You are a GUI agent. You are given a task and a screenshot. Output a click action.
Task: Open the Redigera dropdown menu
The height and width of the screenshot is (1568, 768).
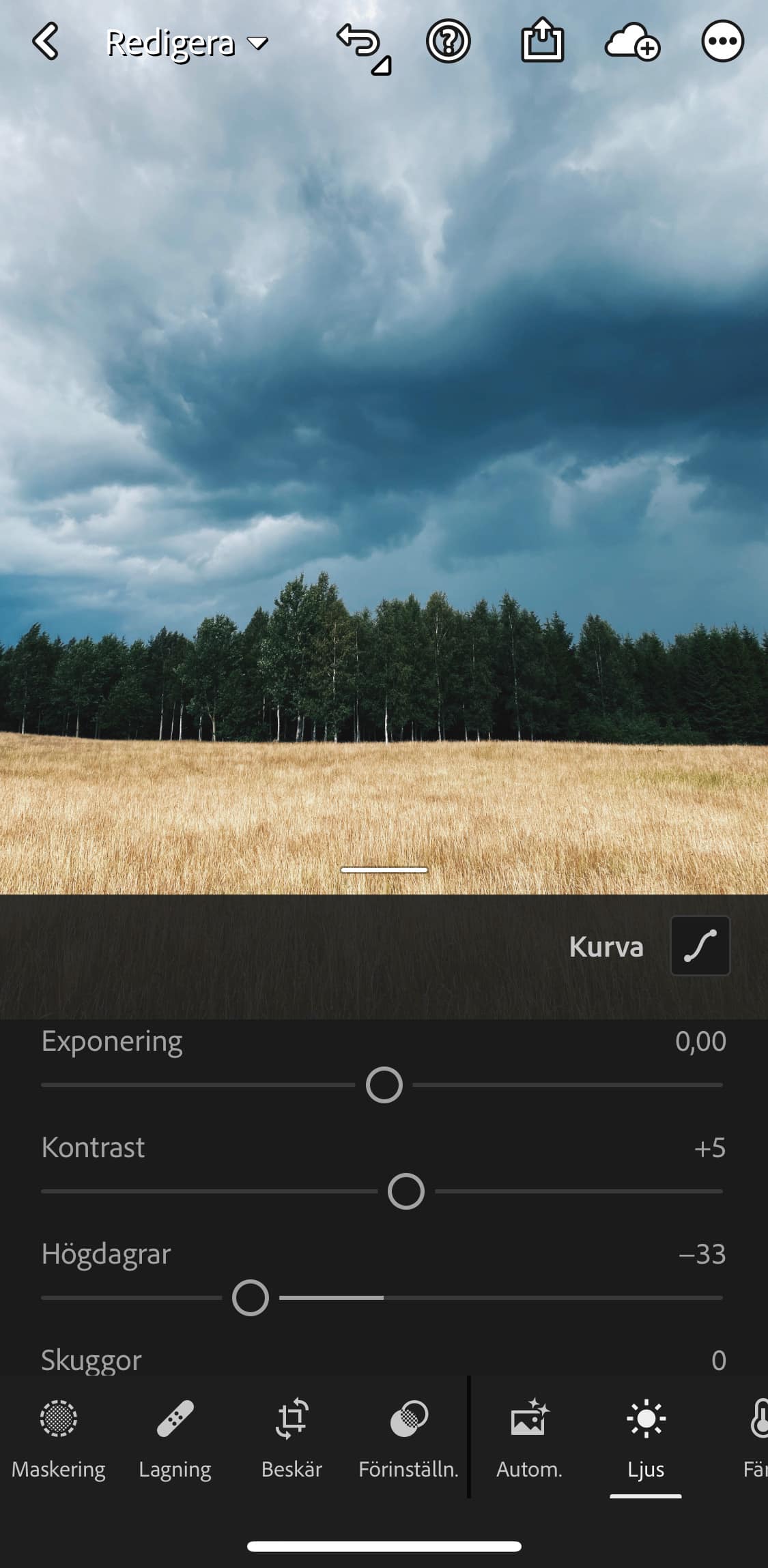click(186, 43)
